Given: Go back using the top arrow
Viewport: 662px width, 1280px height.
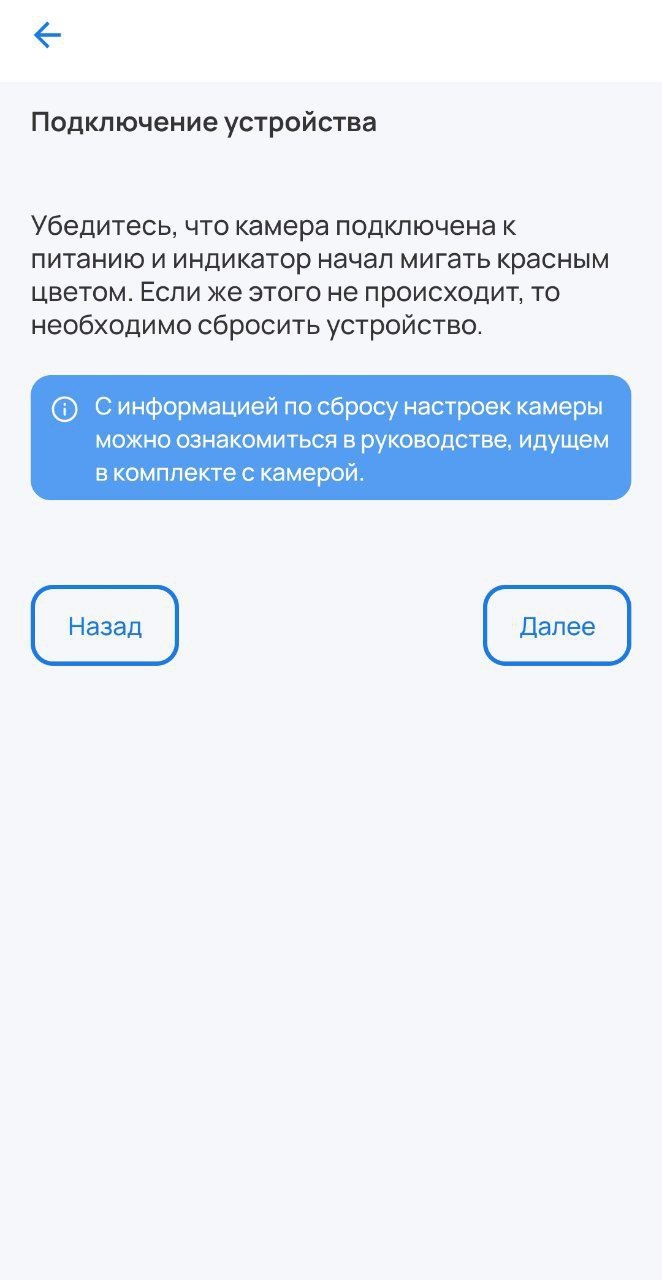Looking at the screenshot, I should [x=47, y=36].
